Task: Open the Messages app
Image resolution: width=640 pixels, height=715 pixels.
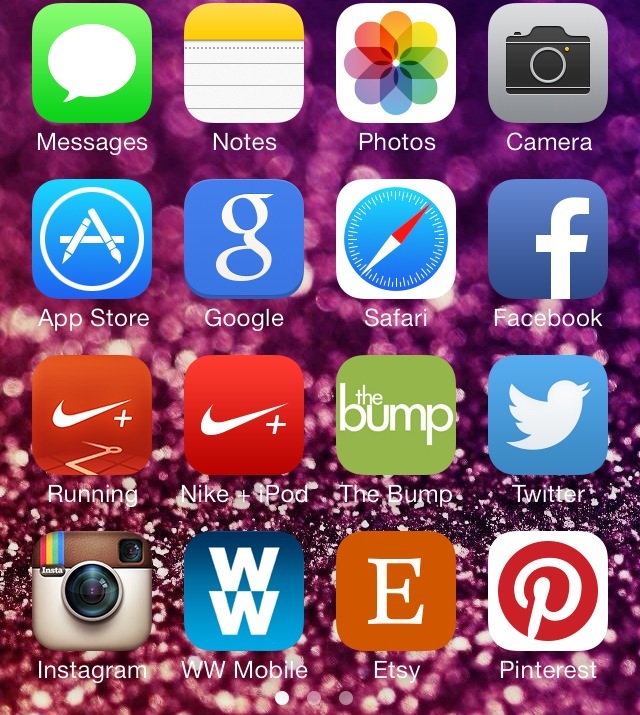Action: pos(92,64)
